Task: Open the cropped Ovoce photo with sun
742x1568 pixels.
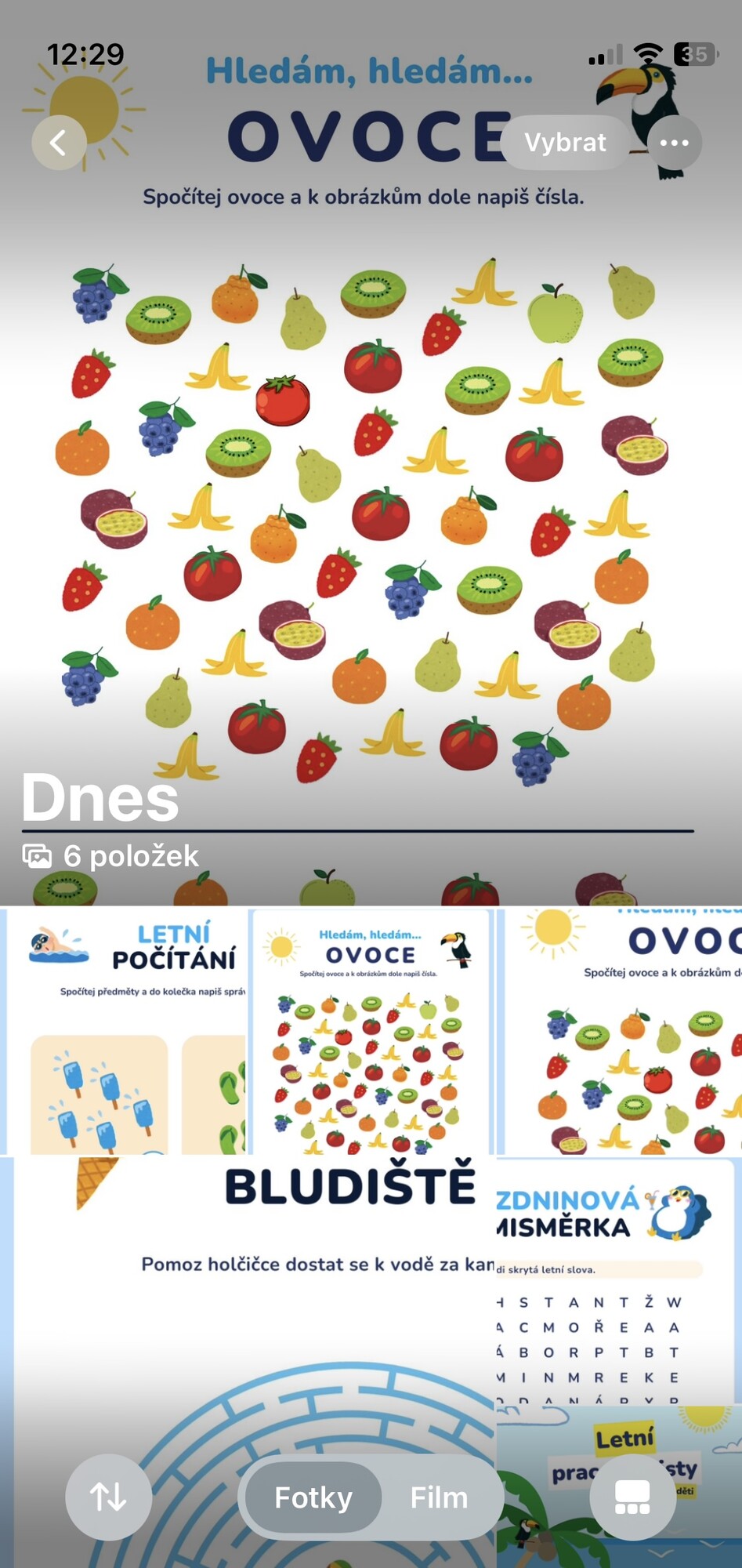Action: (x=620, y=1031)
